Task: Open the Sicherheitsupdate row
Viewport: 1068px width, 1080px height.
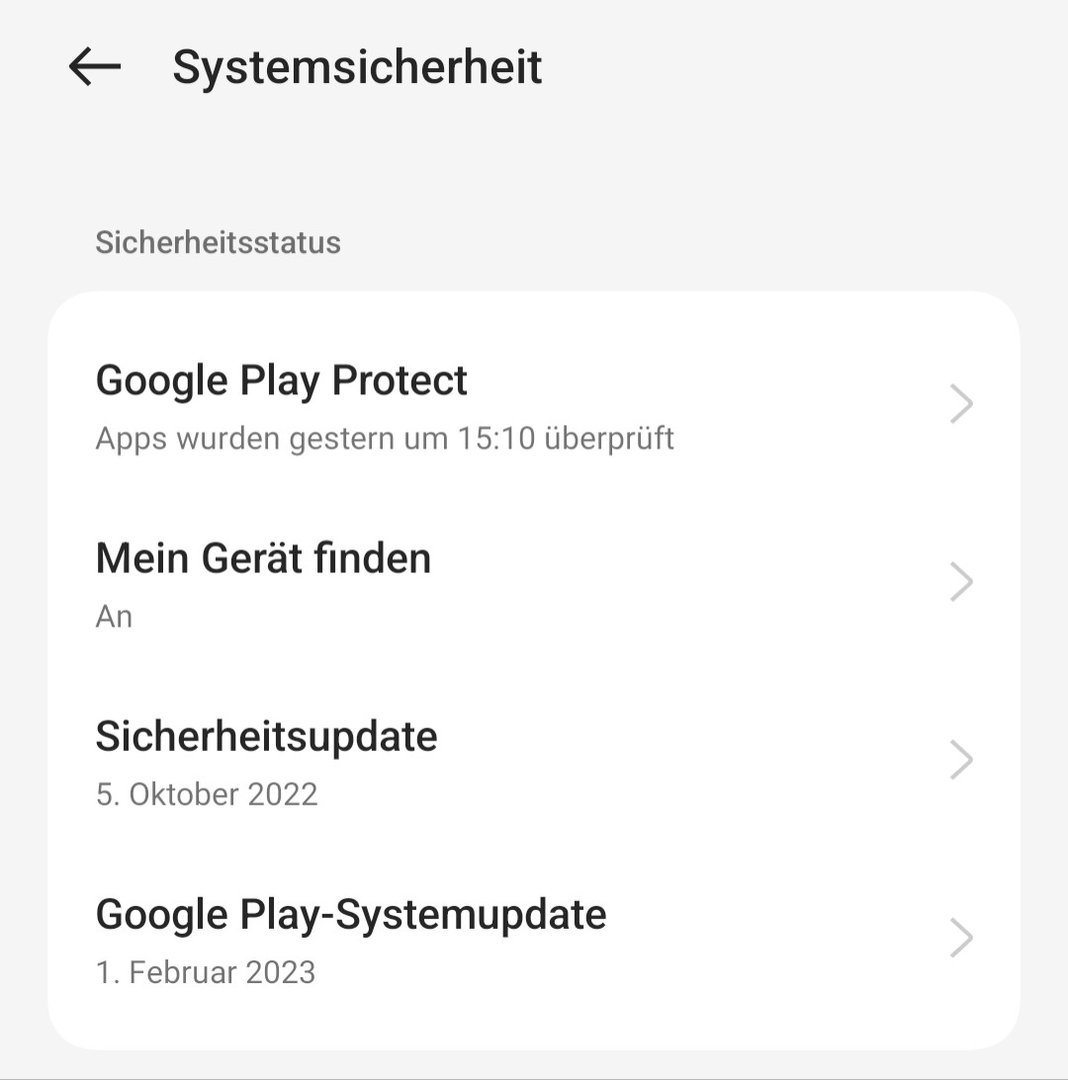Action: coord(533,762)
